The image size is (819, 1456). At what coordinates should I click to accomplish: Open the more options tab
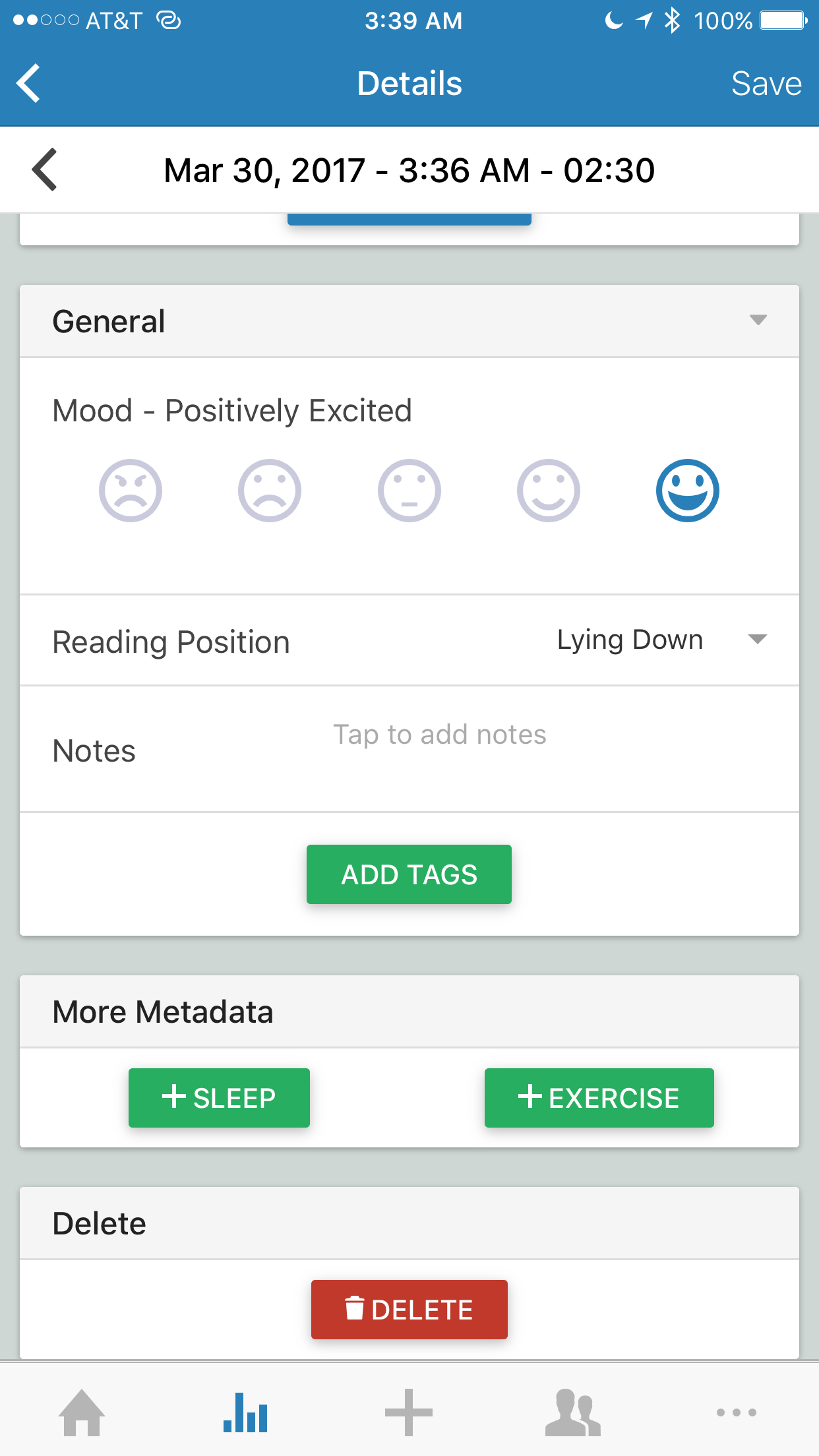click(x=737, y=1412)
